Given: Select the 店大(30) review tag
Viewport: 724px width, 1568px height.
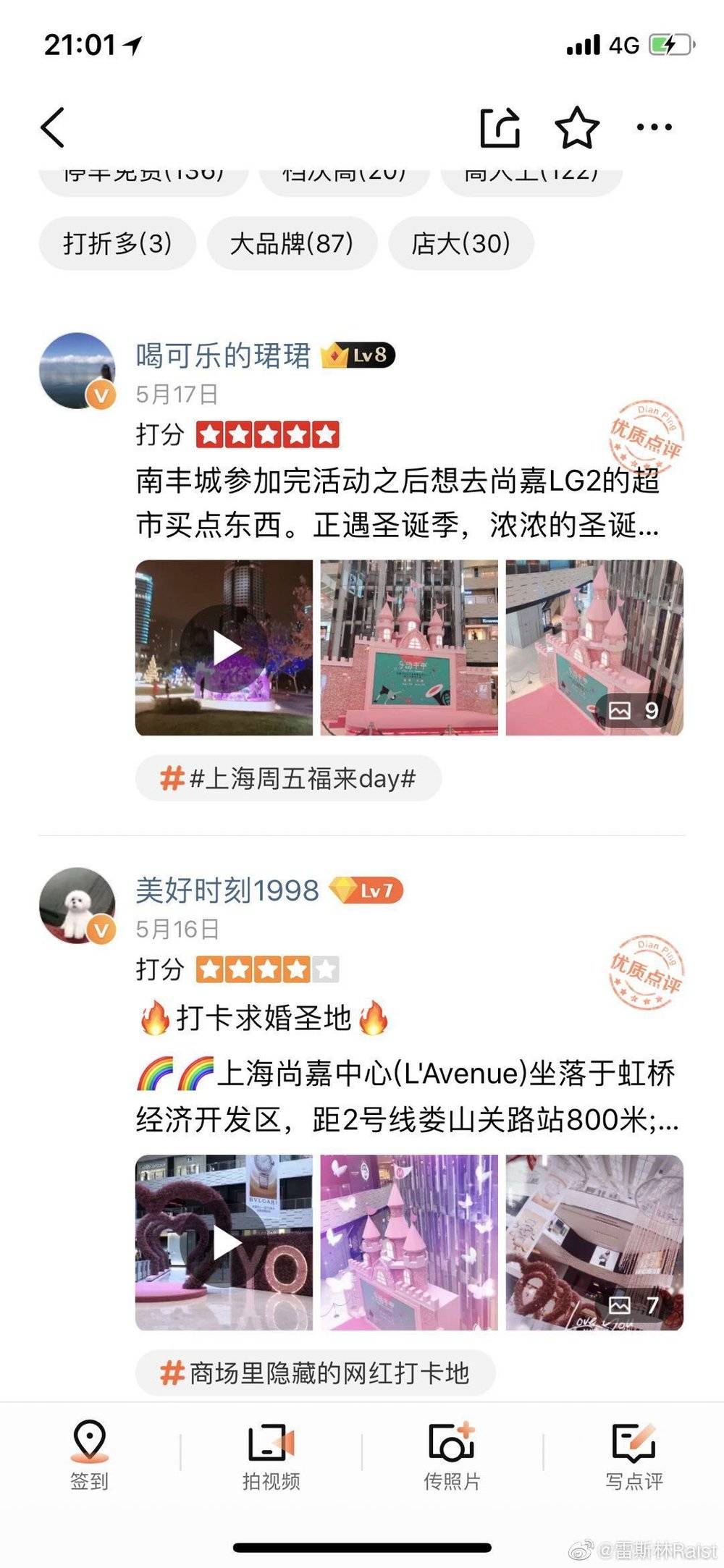Looking at the screenshot, I should pos(461,243).
